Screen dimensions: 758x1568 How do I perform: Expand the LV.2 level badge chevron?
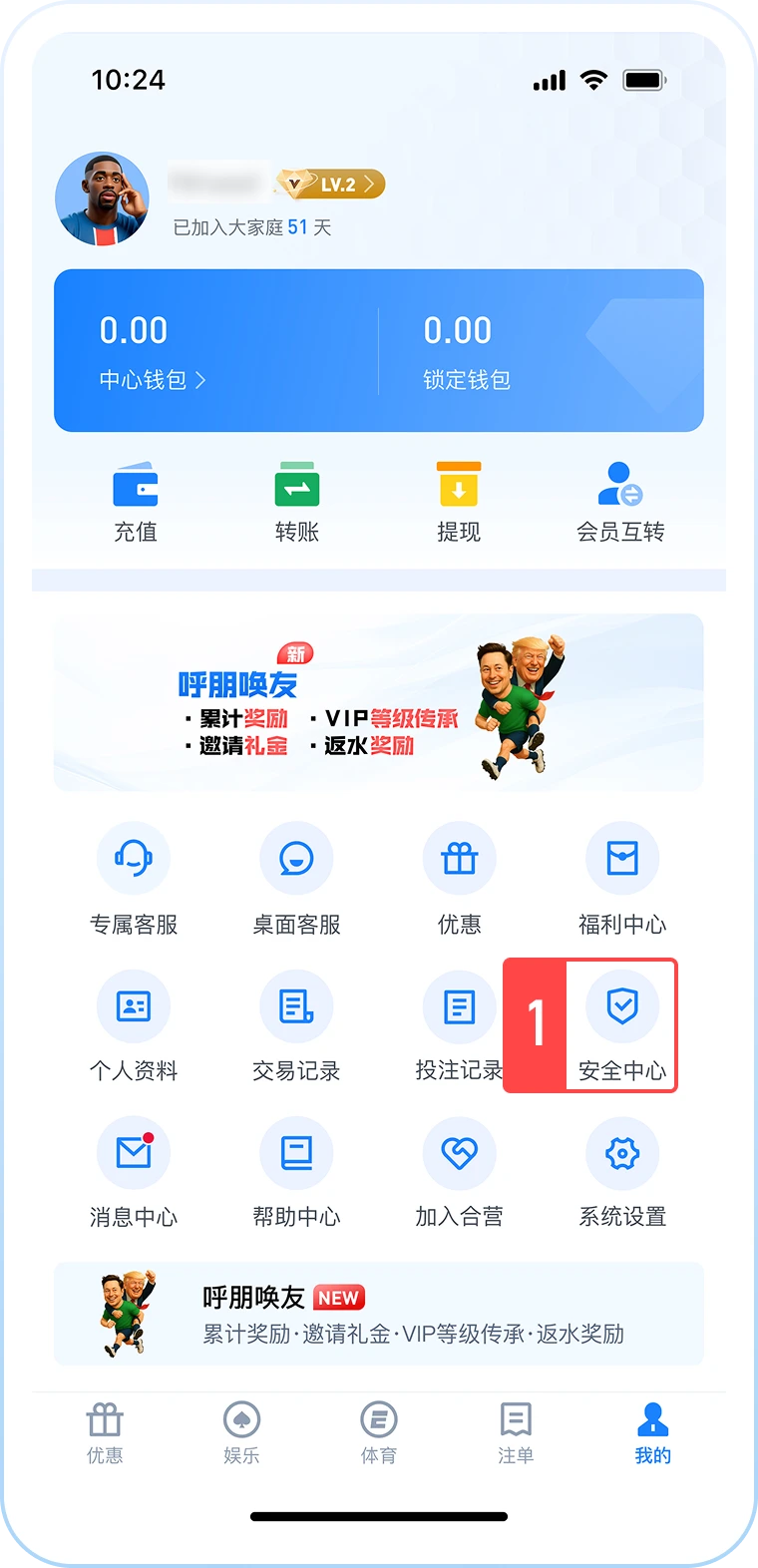click(x=368, y=185)
